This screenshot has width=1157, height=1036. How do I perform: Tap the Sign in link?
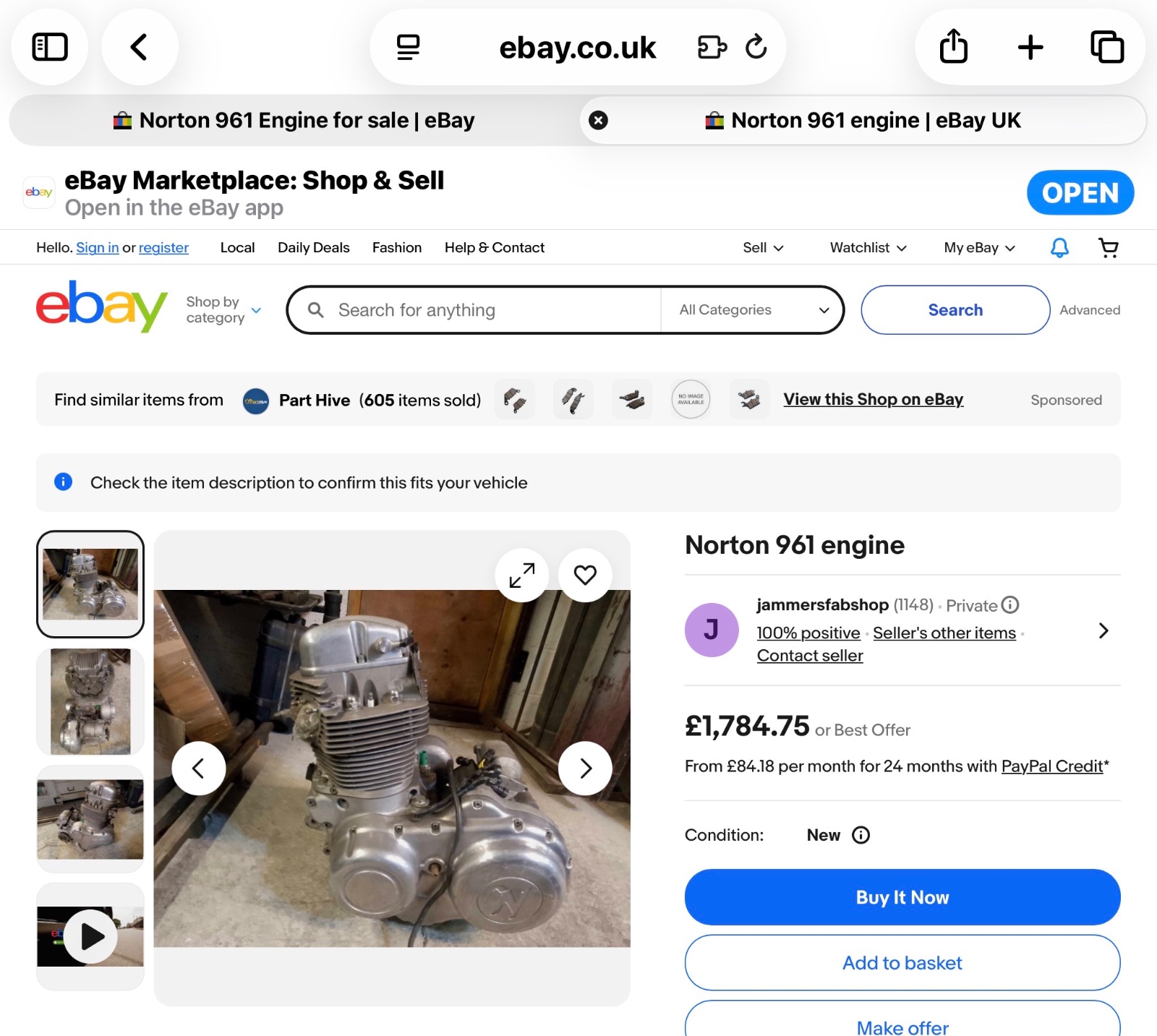(x=97, y=248)
